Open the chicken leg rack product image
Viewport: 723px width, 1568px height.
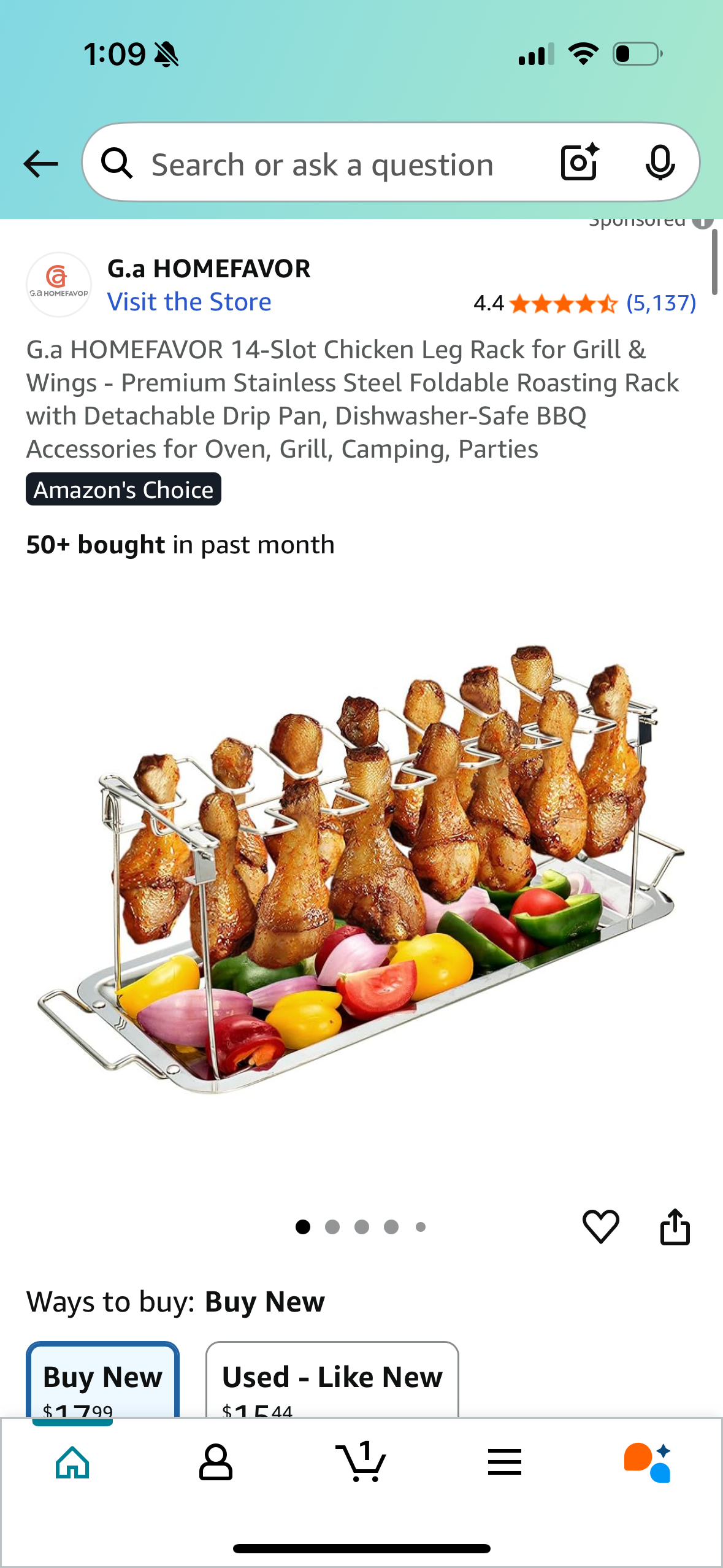(x=362, y=868)
